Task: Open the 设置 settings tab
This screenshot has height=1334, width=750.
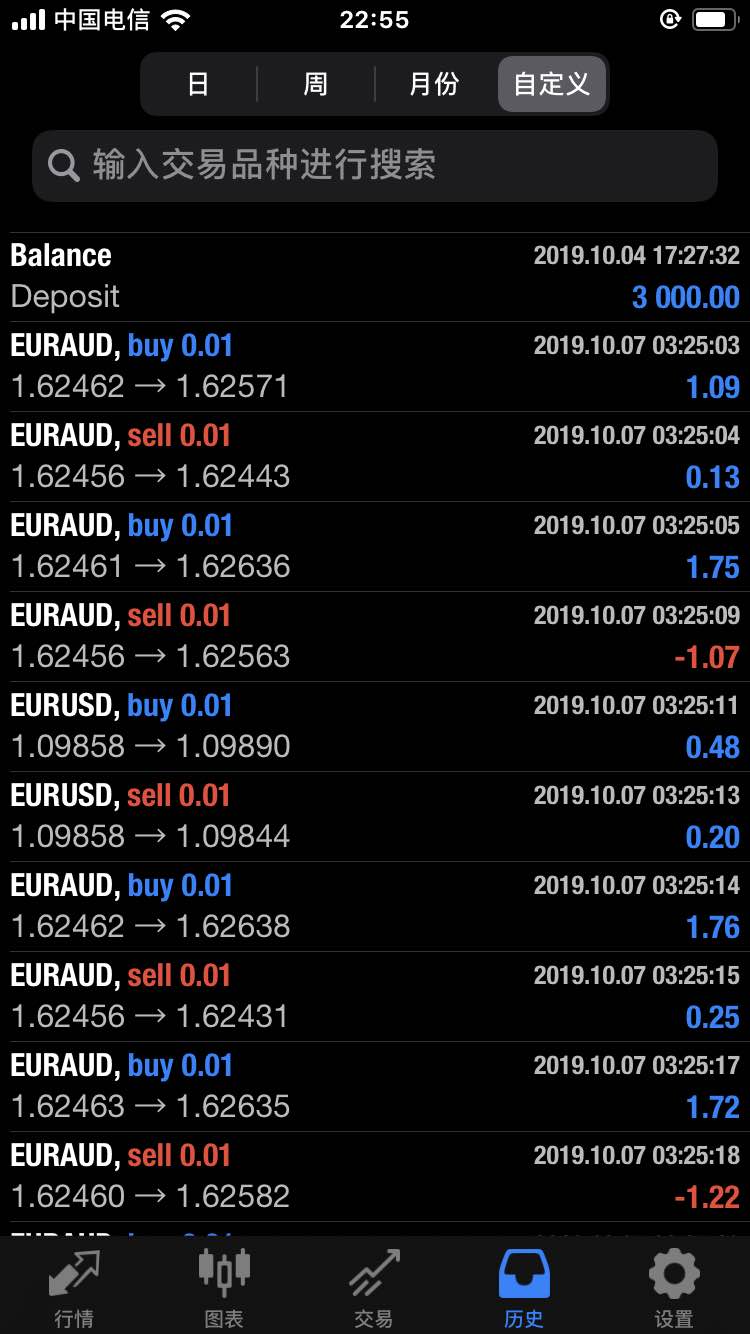Action: (675, 1286)
